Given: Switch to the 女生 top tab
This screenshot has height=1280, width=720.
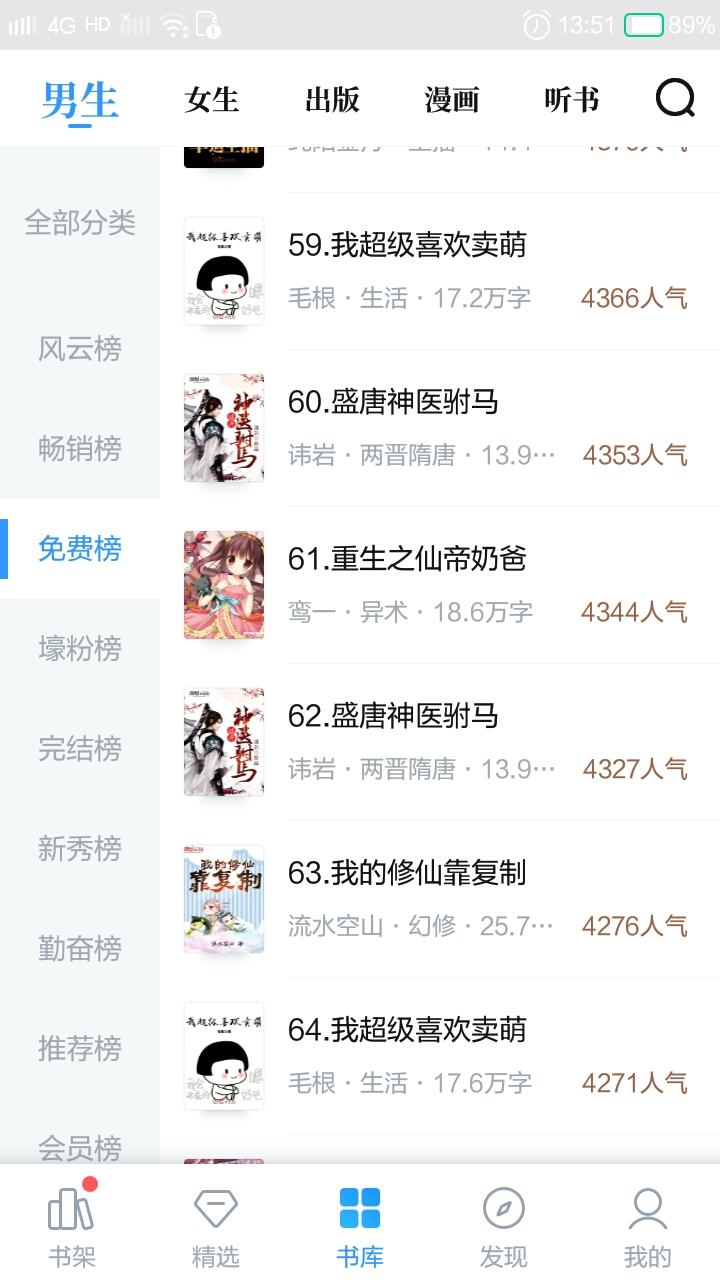Looking at the screenshot, I should pyautogui.click(x=212, y=100).
